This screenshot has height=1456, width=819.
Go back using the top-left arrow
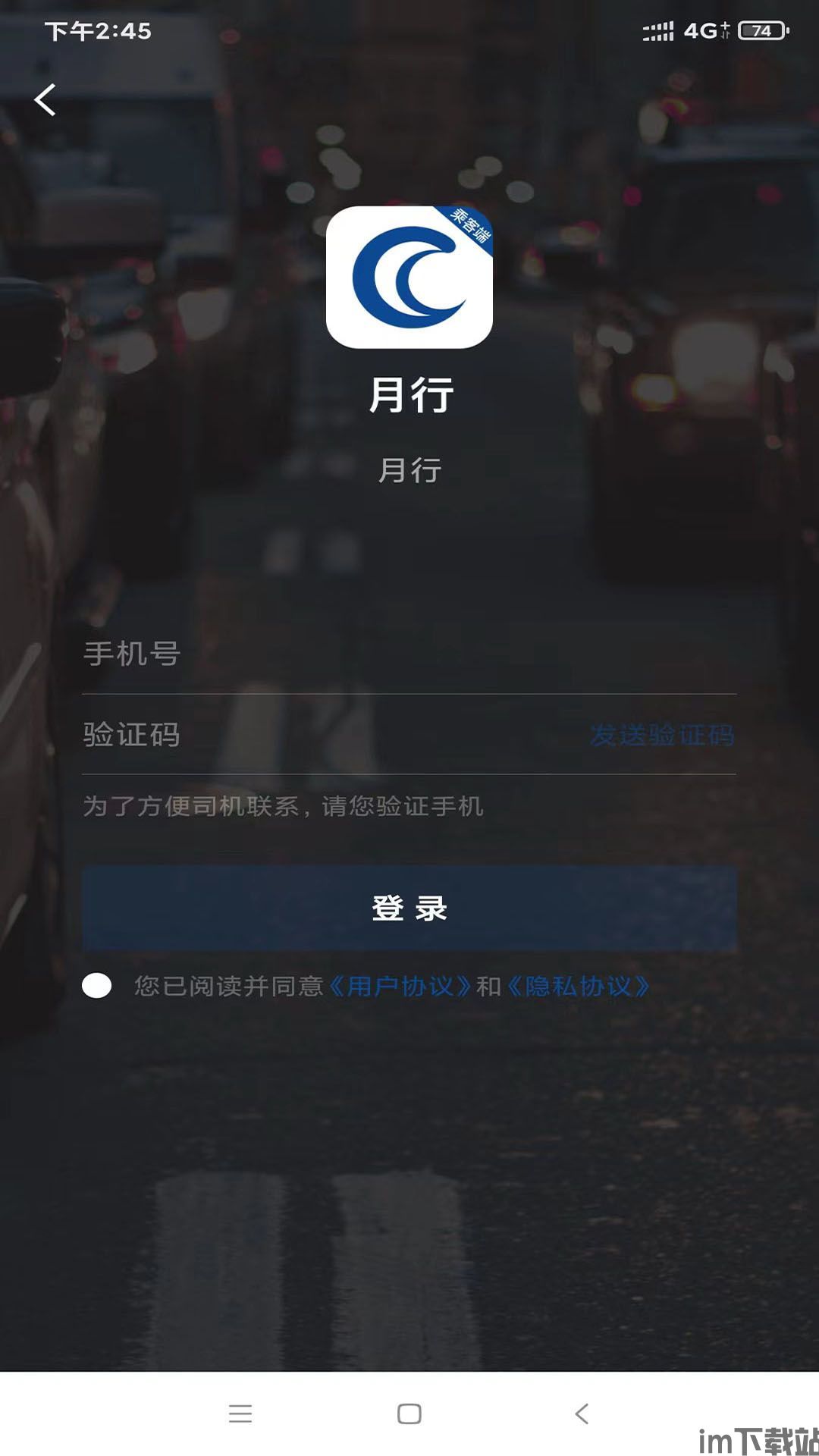pyautogui.click(x=45, y=99)
